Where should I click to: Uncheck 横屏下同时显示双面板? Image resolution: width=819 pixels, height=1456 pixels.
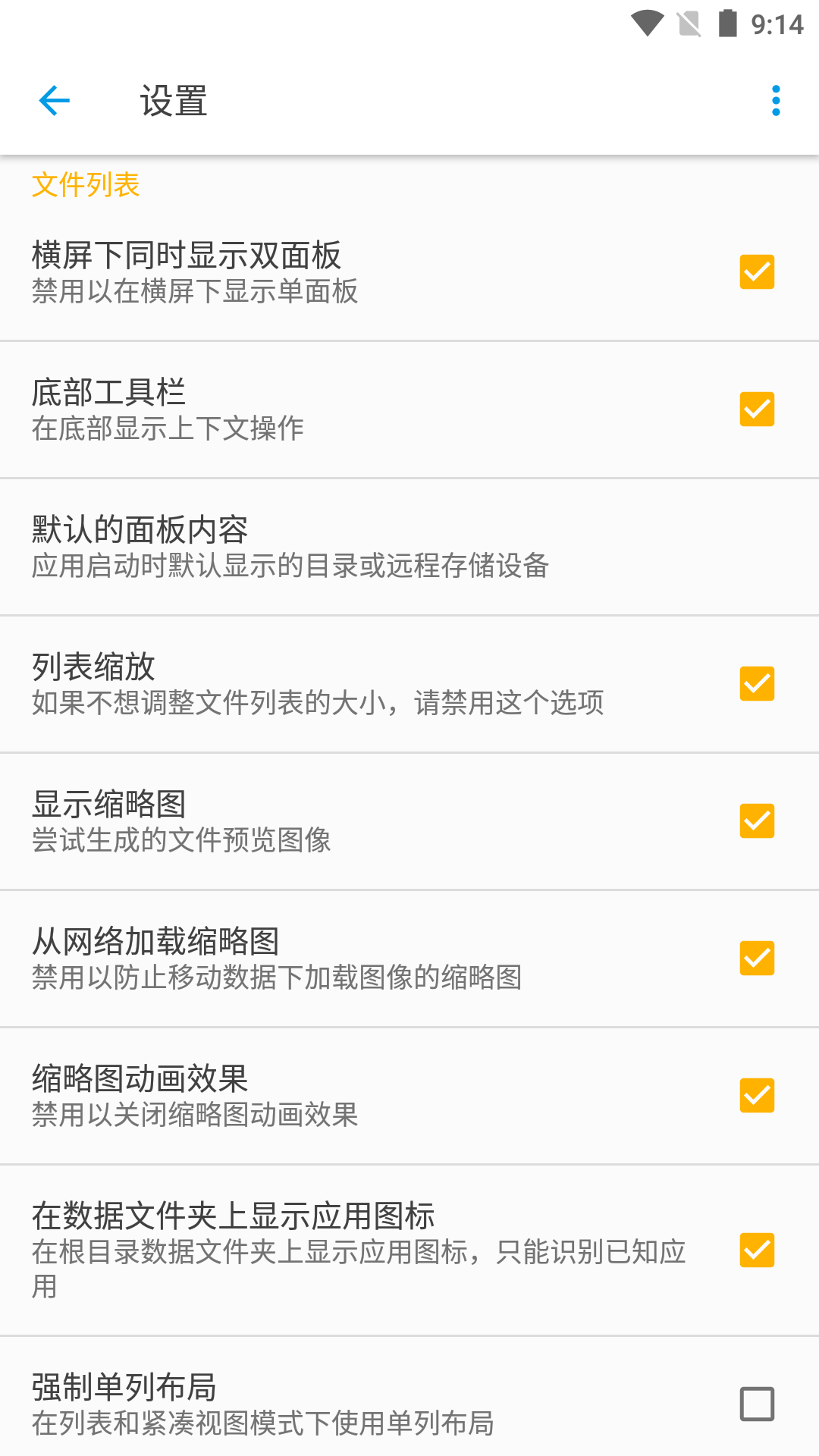click(756, 272)
